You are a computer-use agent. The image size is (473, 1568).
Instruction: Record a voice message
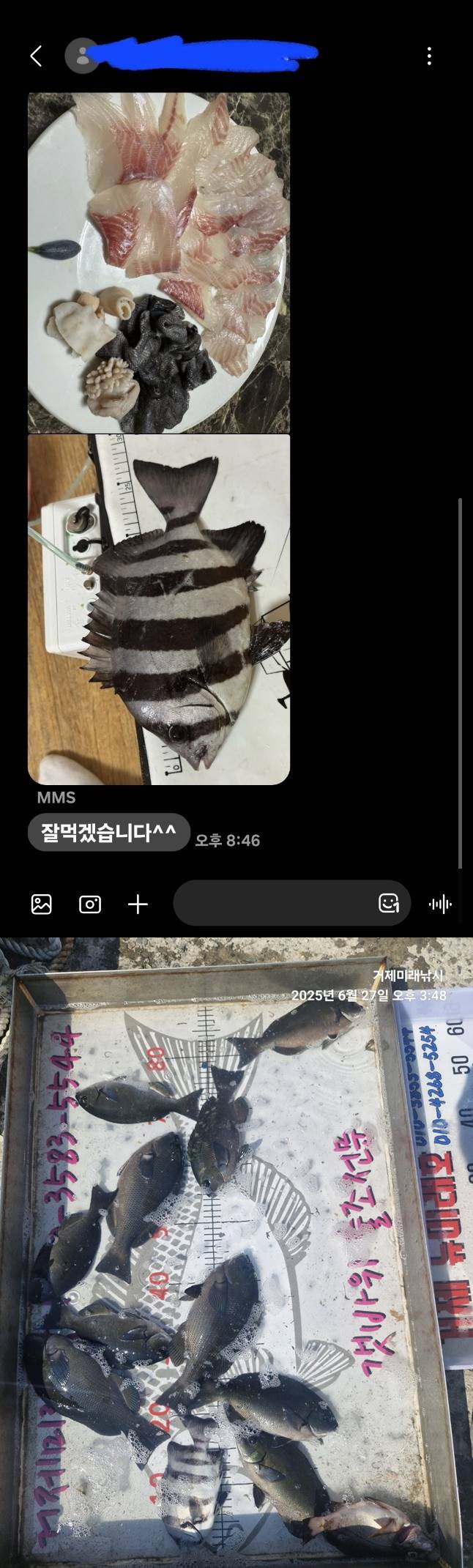pyautogui.click(x=440, y=904)
